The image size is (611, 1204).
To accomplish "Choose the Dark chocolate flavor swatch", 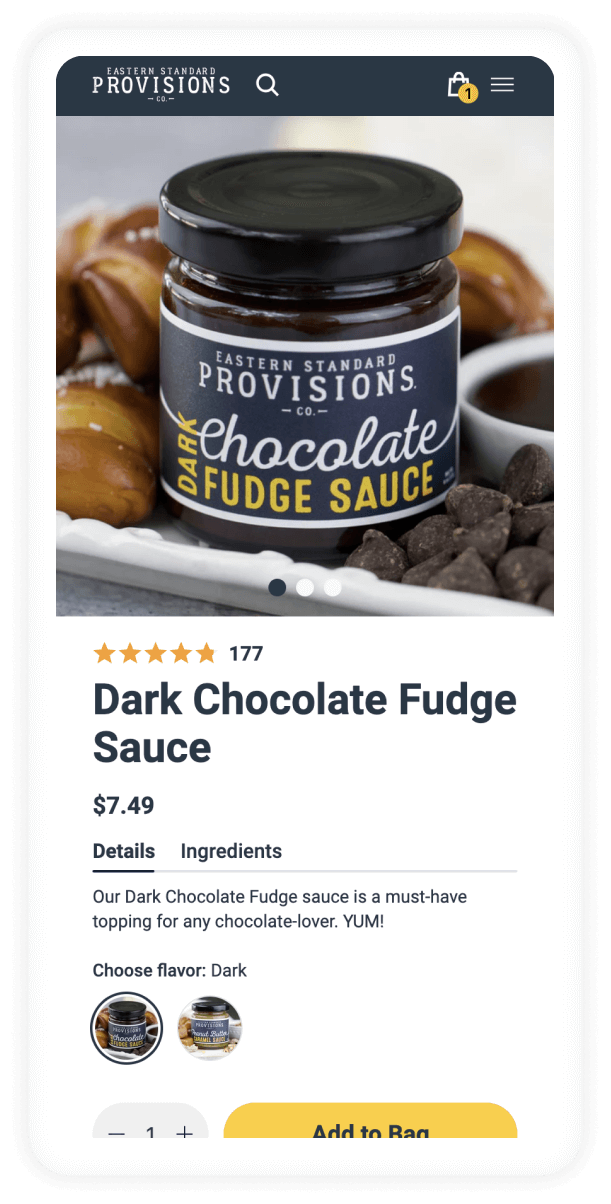I will point(126,1027).
